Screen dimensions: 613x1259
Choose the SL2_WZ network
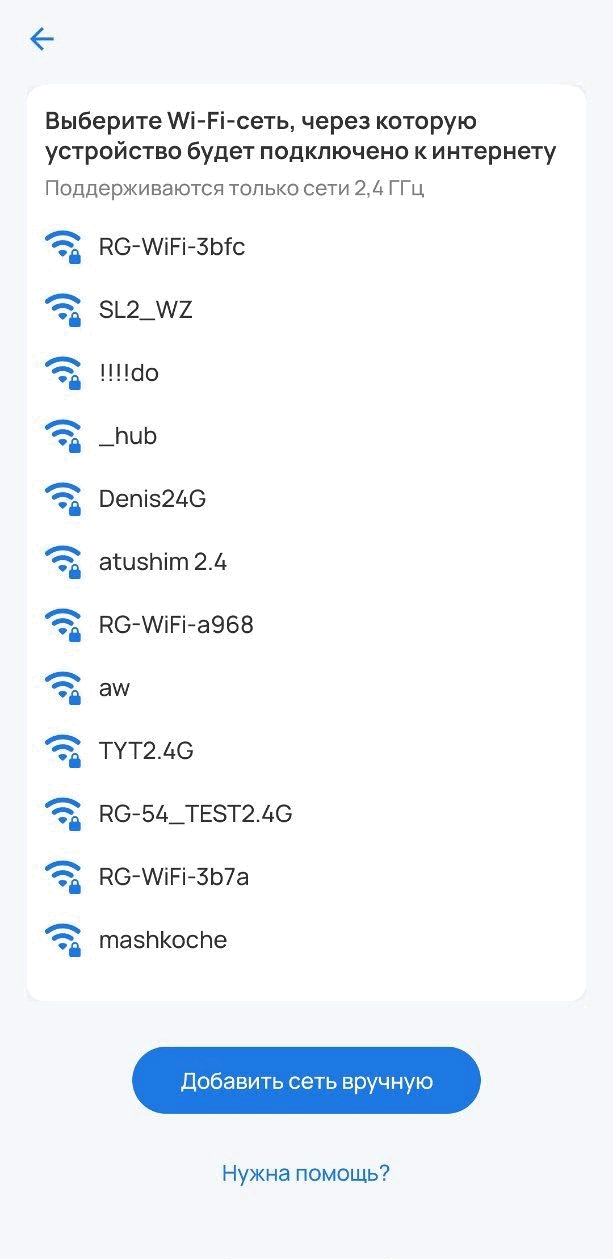[x=145, y=310]
